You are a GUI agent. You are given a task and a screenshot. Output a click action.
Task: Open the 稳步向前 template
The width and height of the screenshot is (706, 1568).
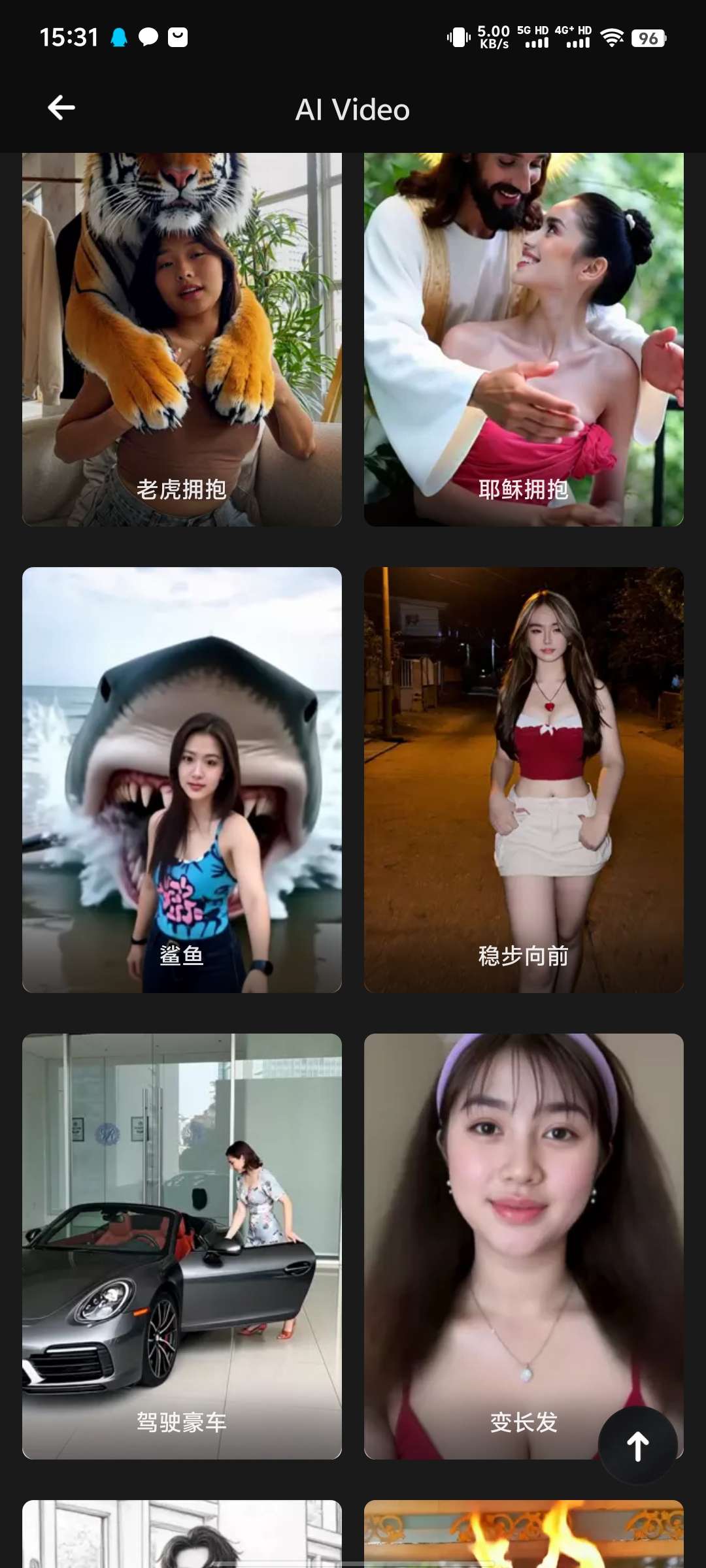pyautogui.click(x=523, y=779)
